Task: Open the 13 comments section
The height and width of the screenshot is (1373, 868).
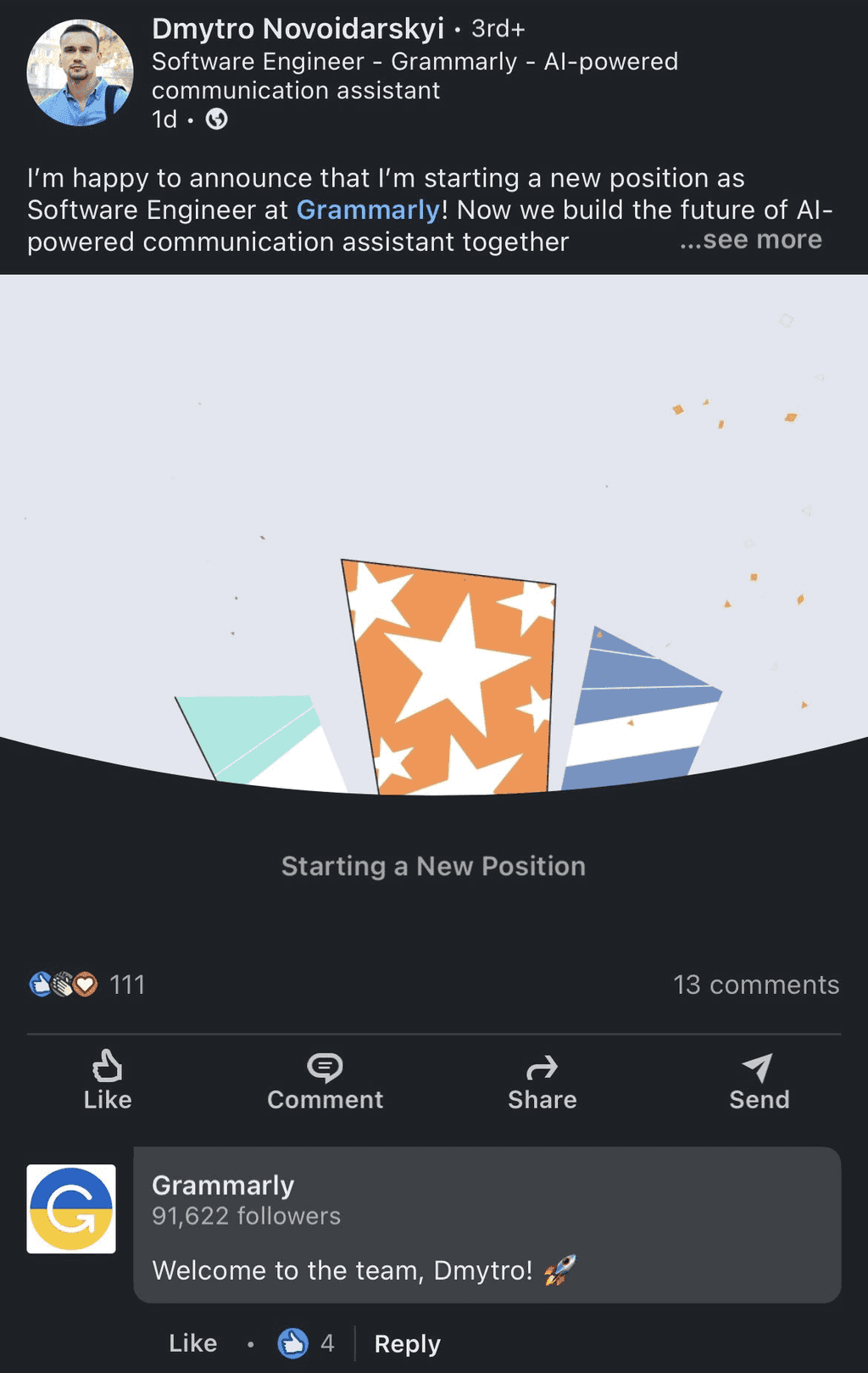Action: 755,985
